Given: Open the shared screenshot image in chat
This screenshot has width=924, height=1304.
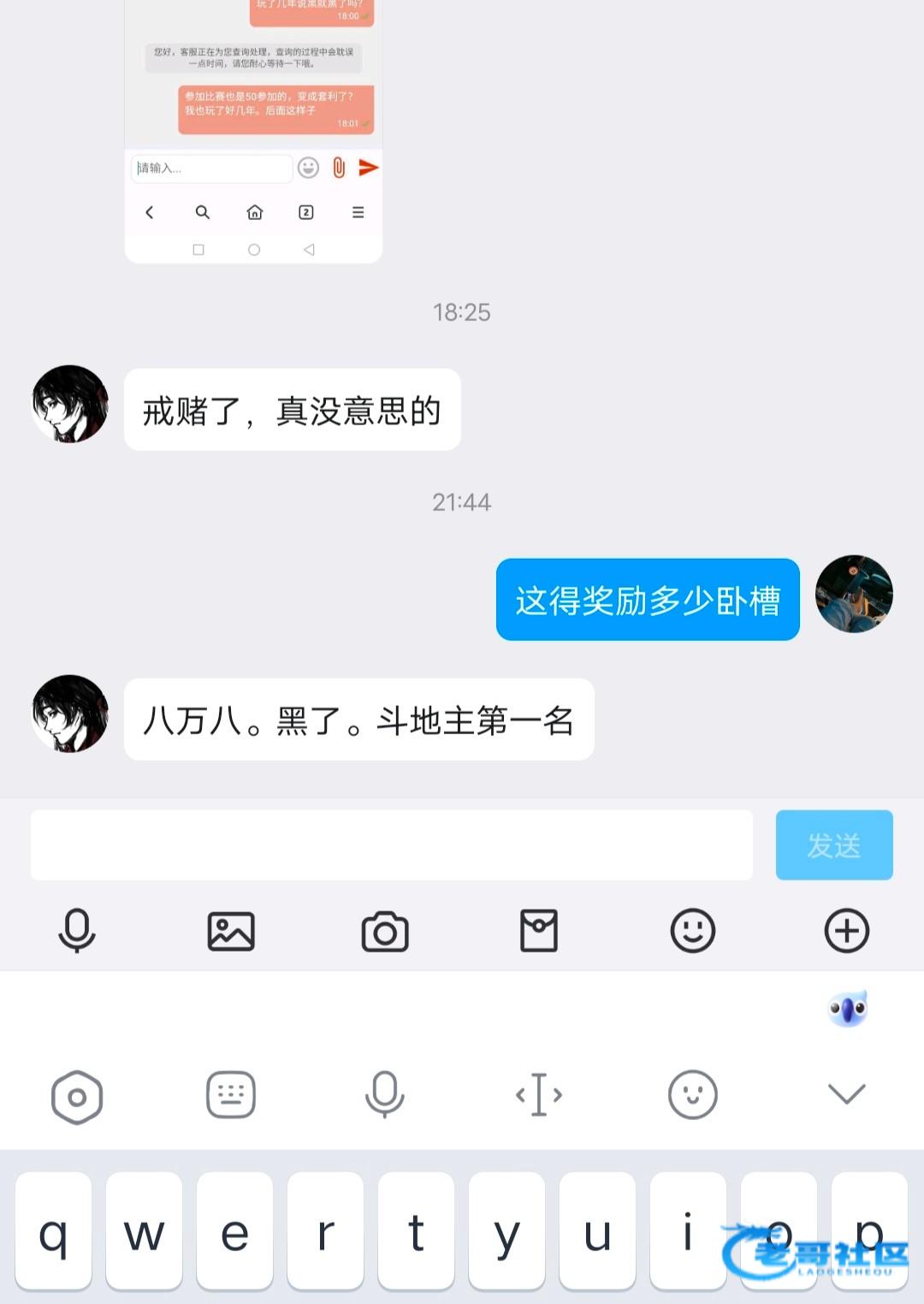Looking at the screenshot, I should click(x=253, y=128).
